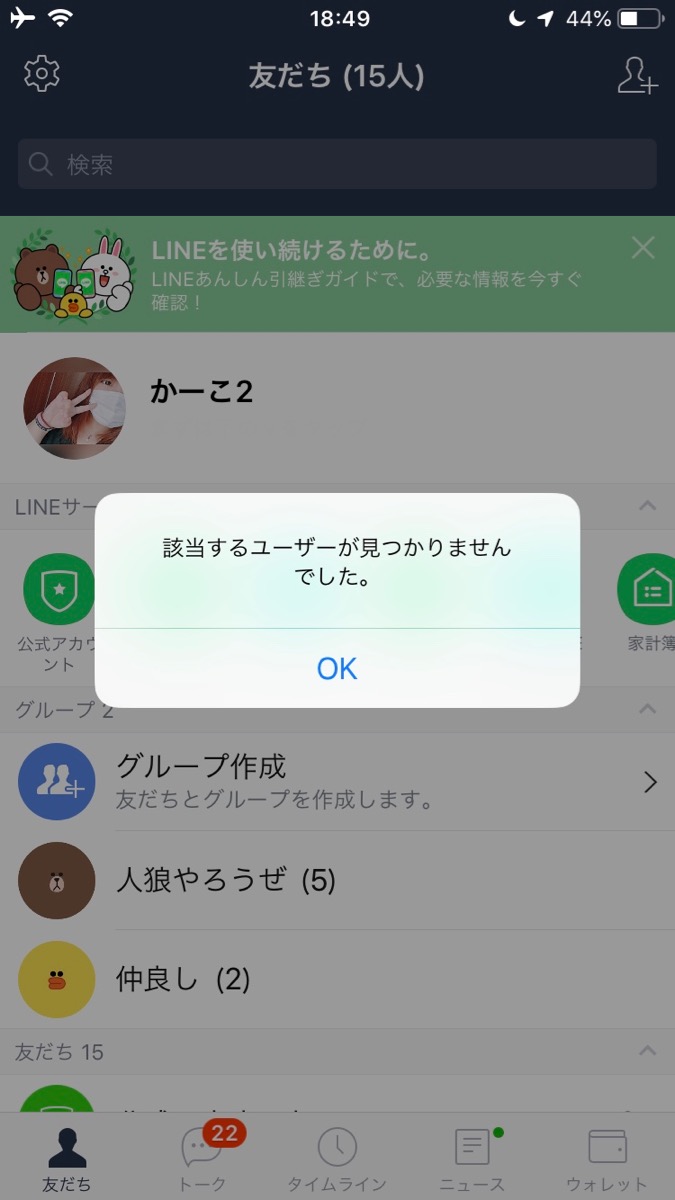Image resolution: width=675 pixels, height=1200 pixels.
Task: Switch to the ウォレット tab
Action: pyautogui.click(x=607, y=1159)
